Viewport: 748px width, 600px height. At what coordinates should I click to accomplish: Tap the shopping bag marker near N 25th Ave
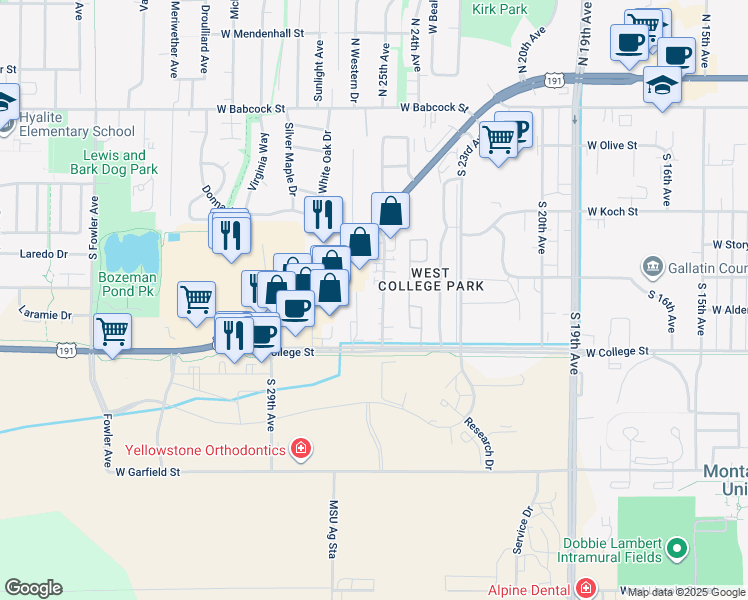[391, 211]
